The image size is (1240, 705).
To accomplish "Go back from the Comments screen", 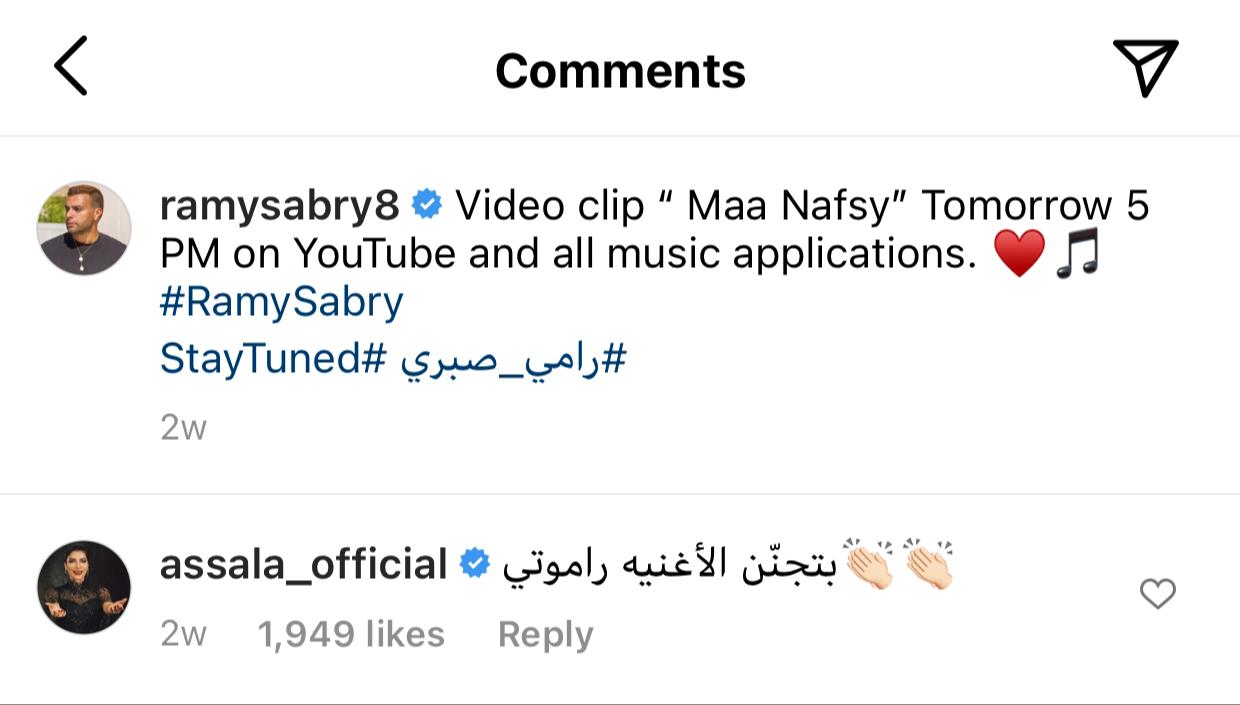I will point(71,67).
